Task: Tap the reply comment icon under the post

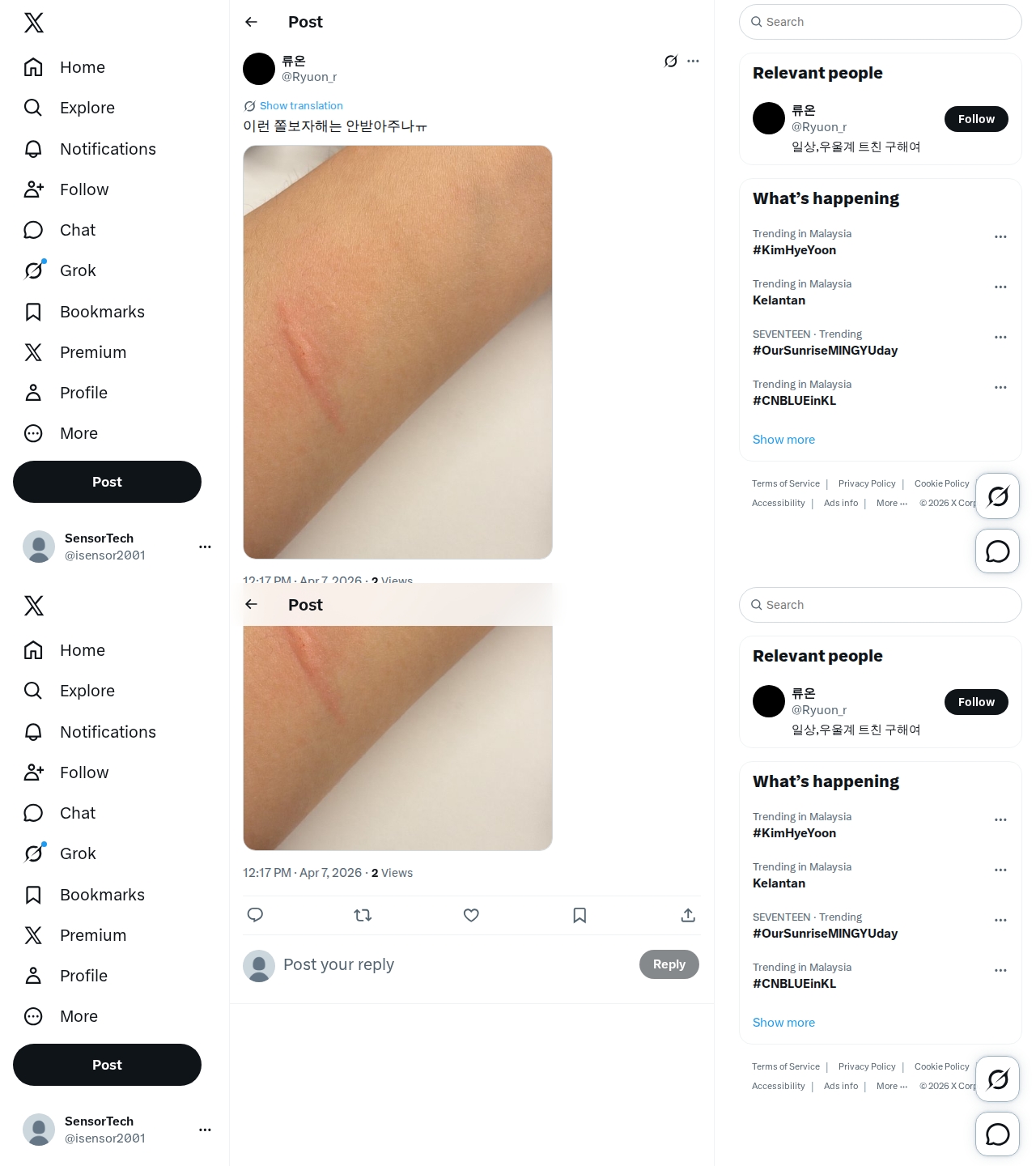Action: (255, 915)
